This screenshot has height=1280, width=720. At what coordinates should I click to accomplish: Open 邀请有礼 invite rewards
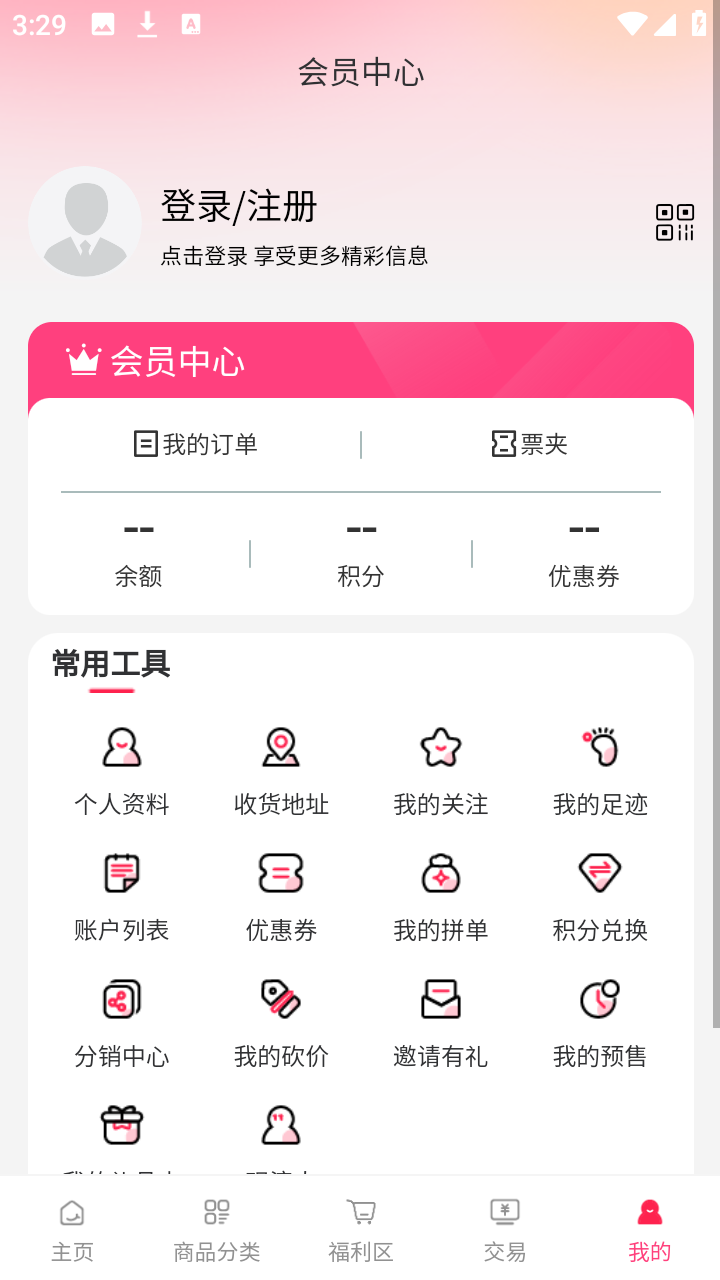pos(441,1022)
